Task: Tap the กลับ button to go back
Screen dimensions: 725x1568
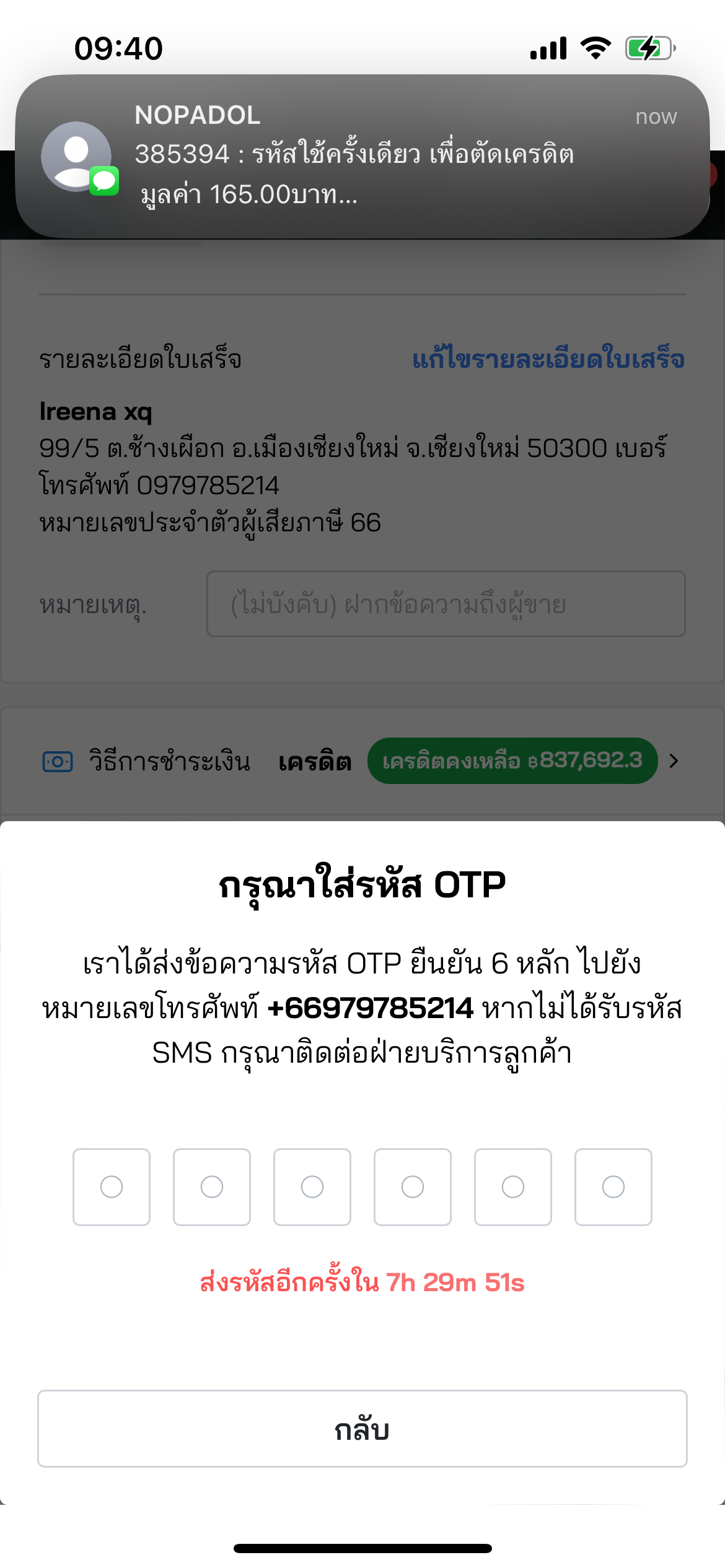Action: coord(362,1429)
